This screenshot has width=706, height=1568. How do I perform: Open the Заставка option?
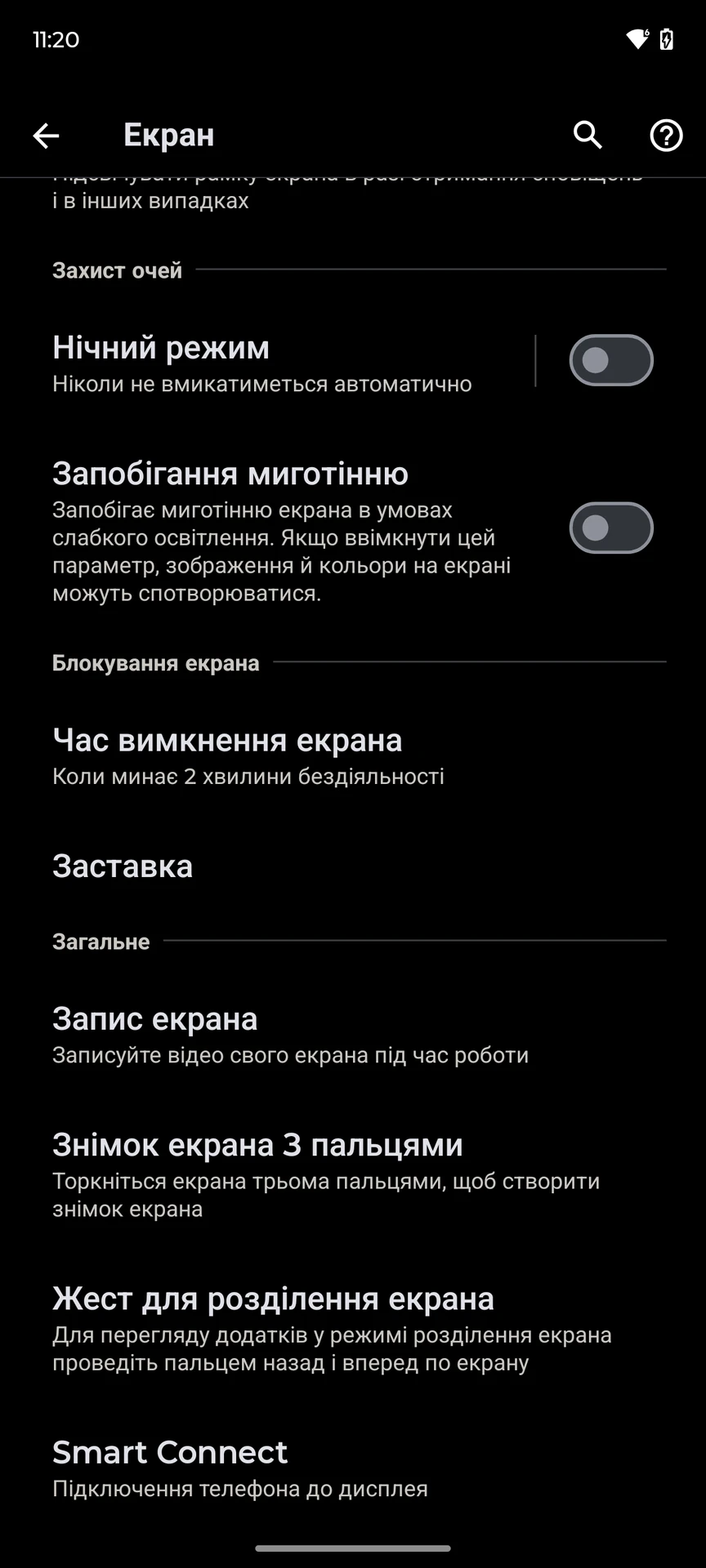click(x=353, y=866)
